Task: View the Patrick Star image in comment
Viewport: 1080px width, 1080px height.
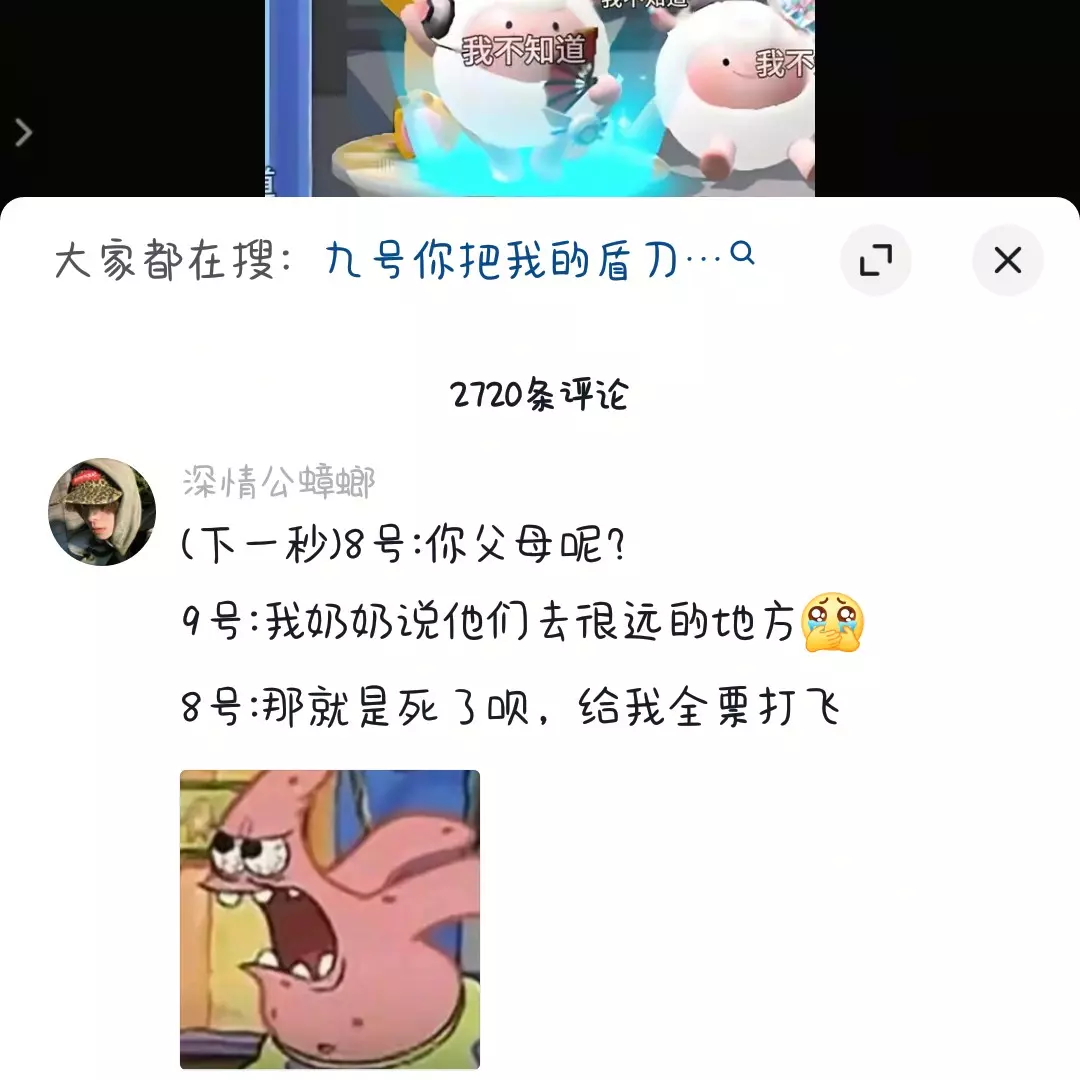Action: point(330,919)
